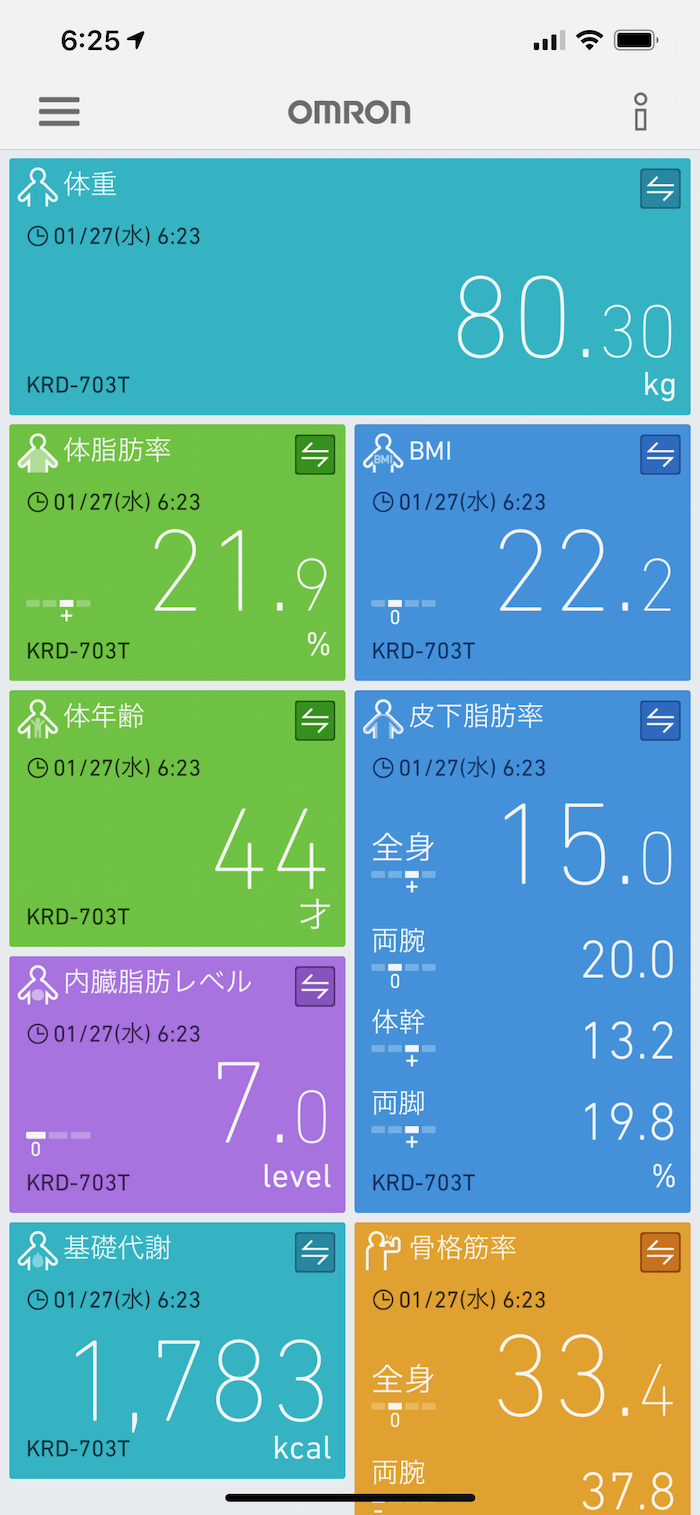Image resolution: width=700 pixels, height=1515 pixels.
Task: Tap the swap icon on the 体年齢 card
Action: tap(315, 721)
